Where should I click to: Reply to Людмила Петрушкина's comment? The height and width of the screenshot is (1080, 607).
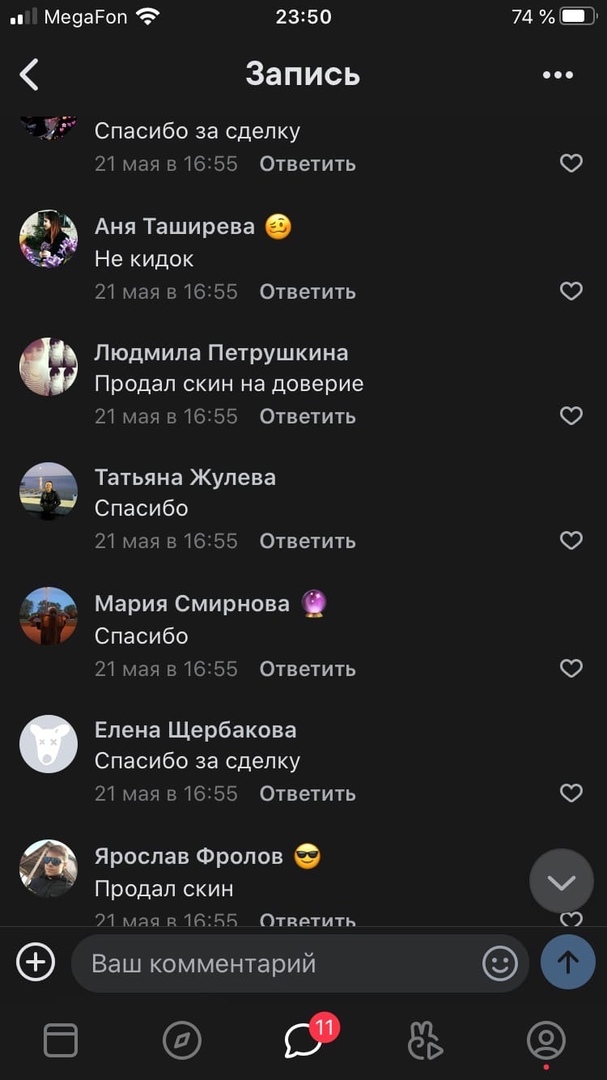[307, 416]
